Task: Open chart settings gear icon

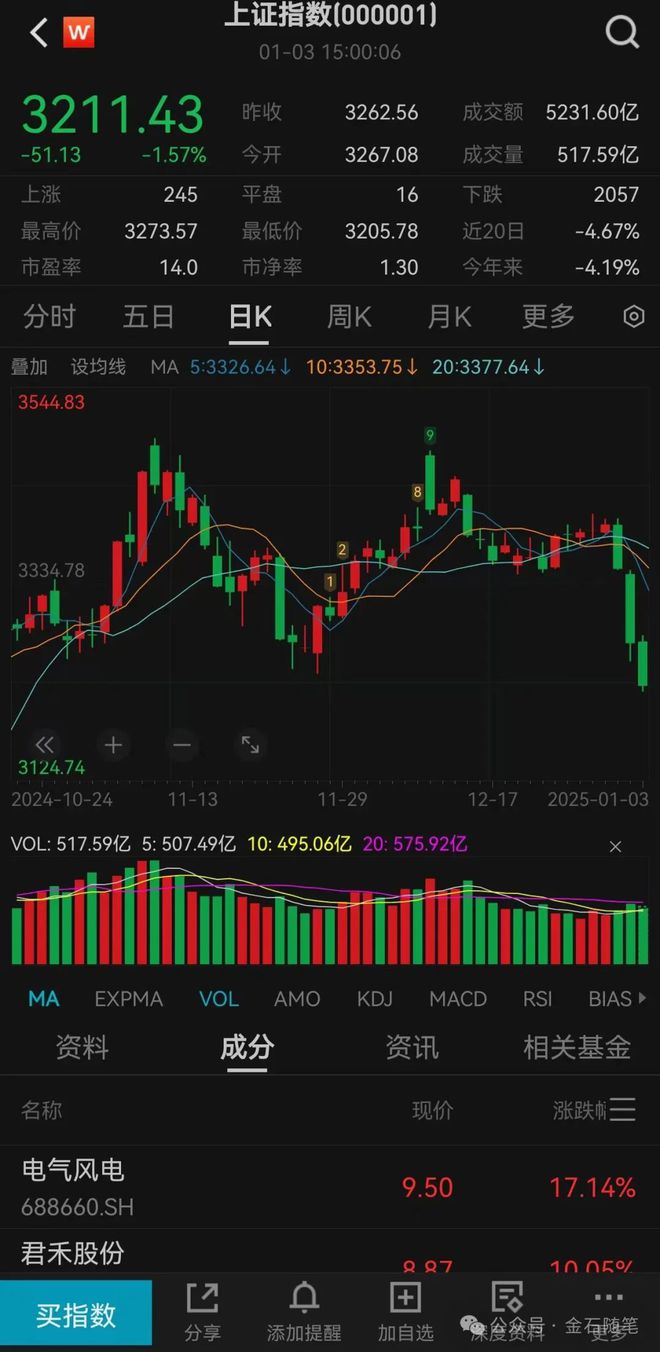Action: click(x=634, y=317)
